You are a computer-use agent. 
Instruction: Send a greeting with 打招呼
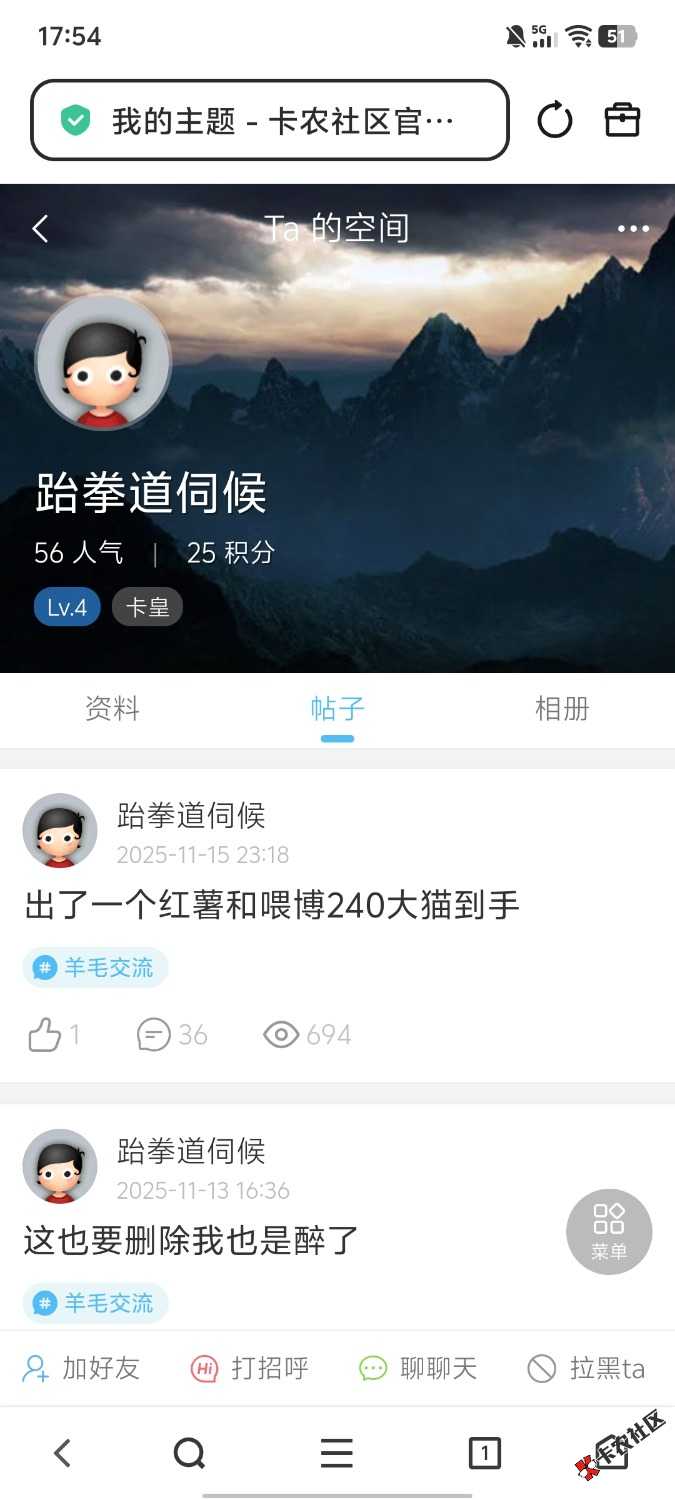[250, 1368]
